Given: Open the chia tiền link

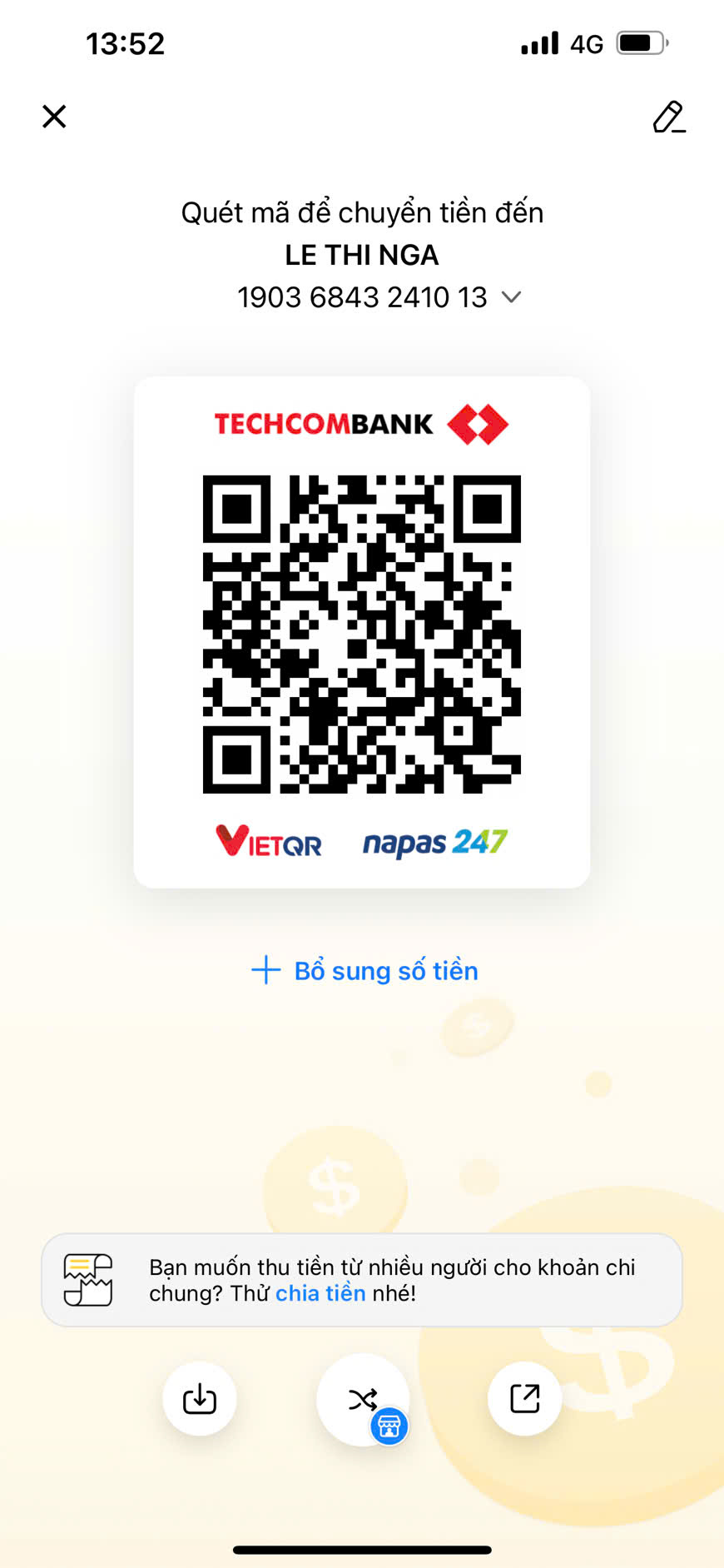Looking at the screenshot, I should pos(320,1293).
